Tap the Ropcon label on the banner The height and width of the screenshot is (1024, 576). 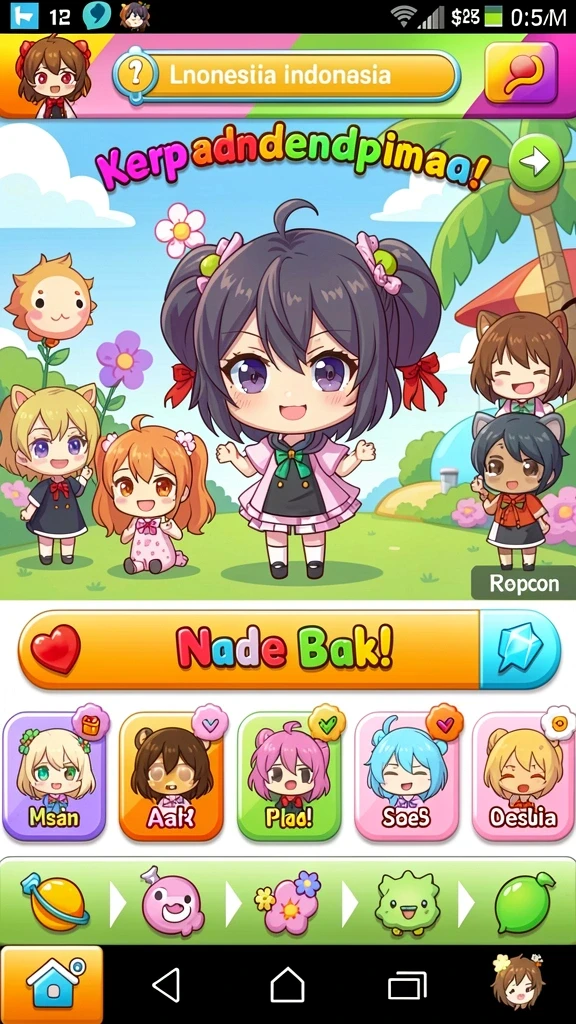click(515, 583)
